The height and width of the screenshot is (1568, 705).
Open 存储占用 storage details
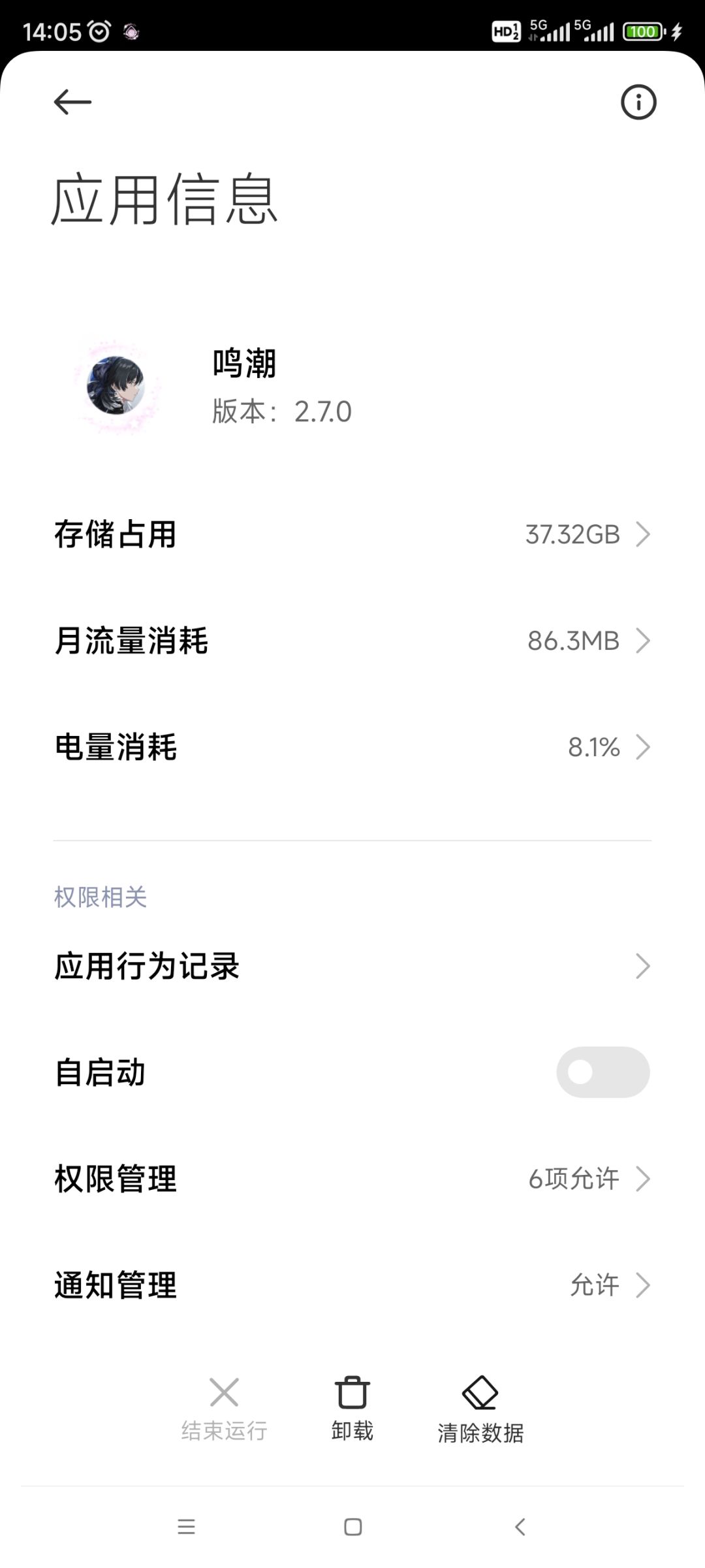pyautogui.click(x=352, y=534)
